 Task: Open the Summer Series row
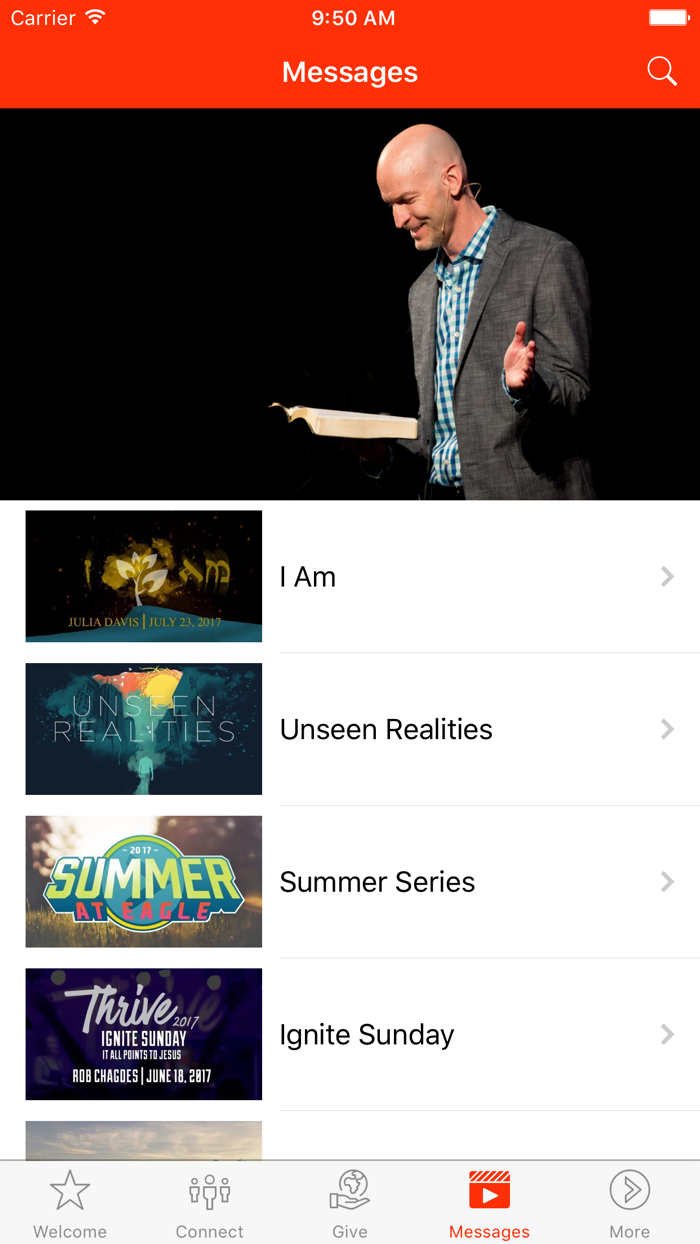pyautogui.click(x=350, y=882)
